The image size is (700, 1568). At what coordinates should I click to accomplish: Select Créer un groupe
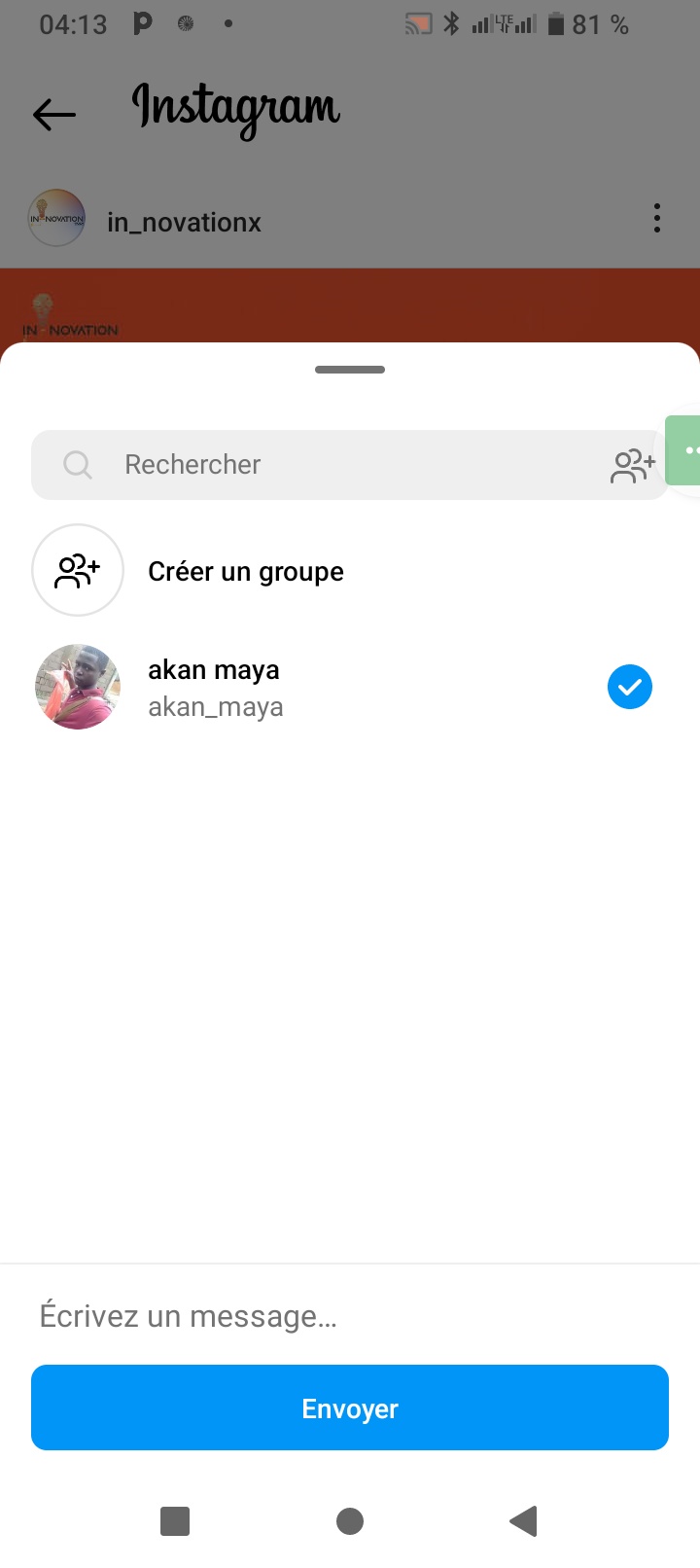pos(245,571)
